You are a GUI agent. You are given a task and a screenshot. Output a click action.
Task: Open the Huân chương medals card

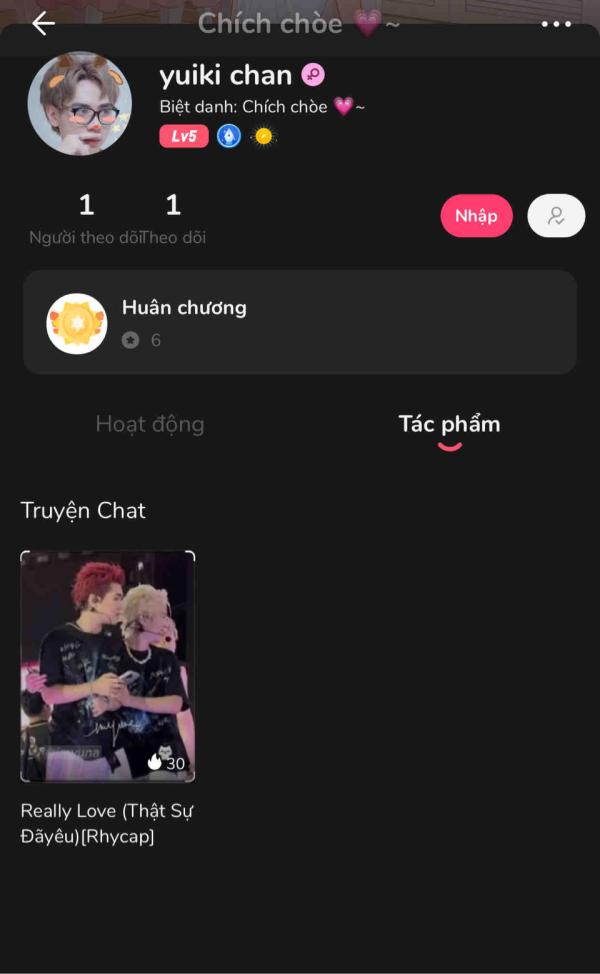pyautogui.click(x=300, y=322)
